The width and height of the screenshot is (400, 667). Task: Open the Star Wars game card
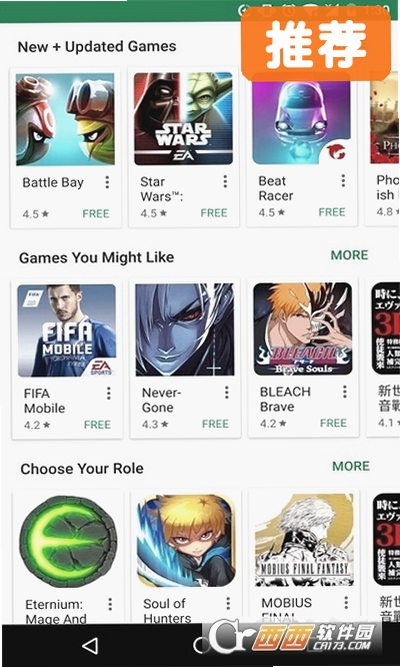coord(183,147)
